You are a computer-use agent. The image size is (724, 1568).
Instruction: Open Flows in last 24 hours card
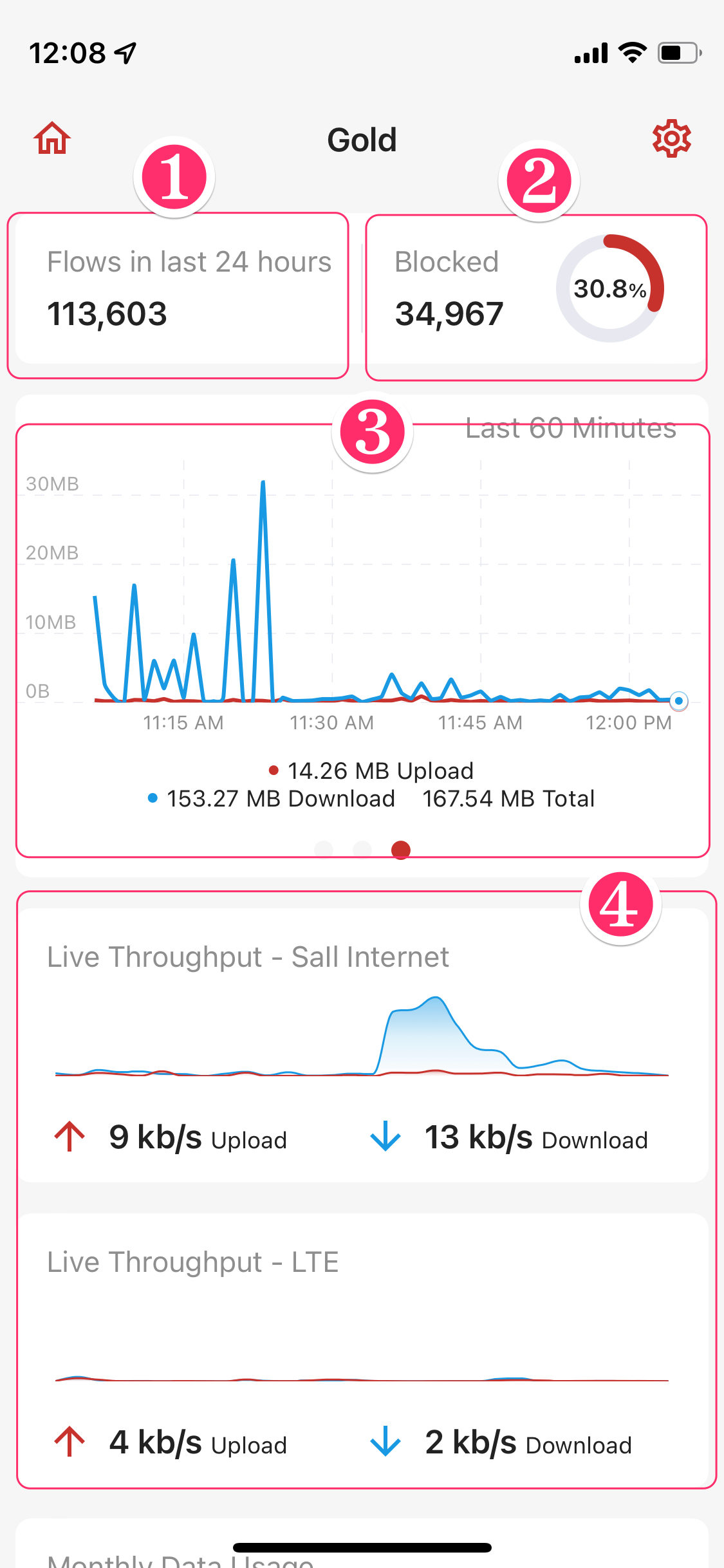pyautogui.click(x=181, y=290)
